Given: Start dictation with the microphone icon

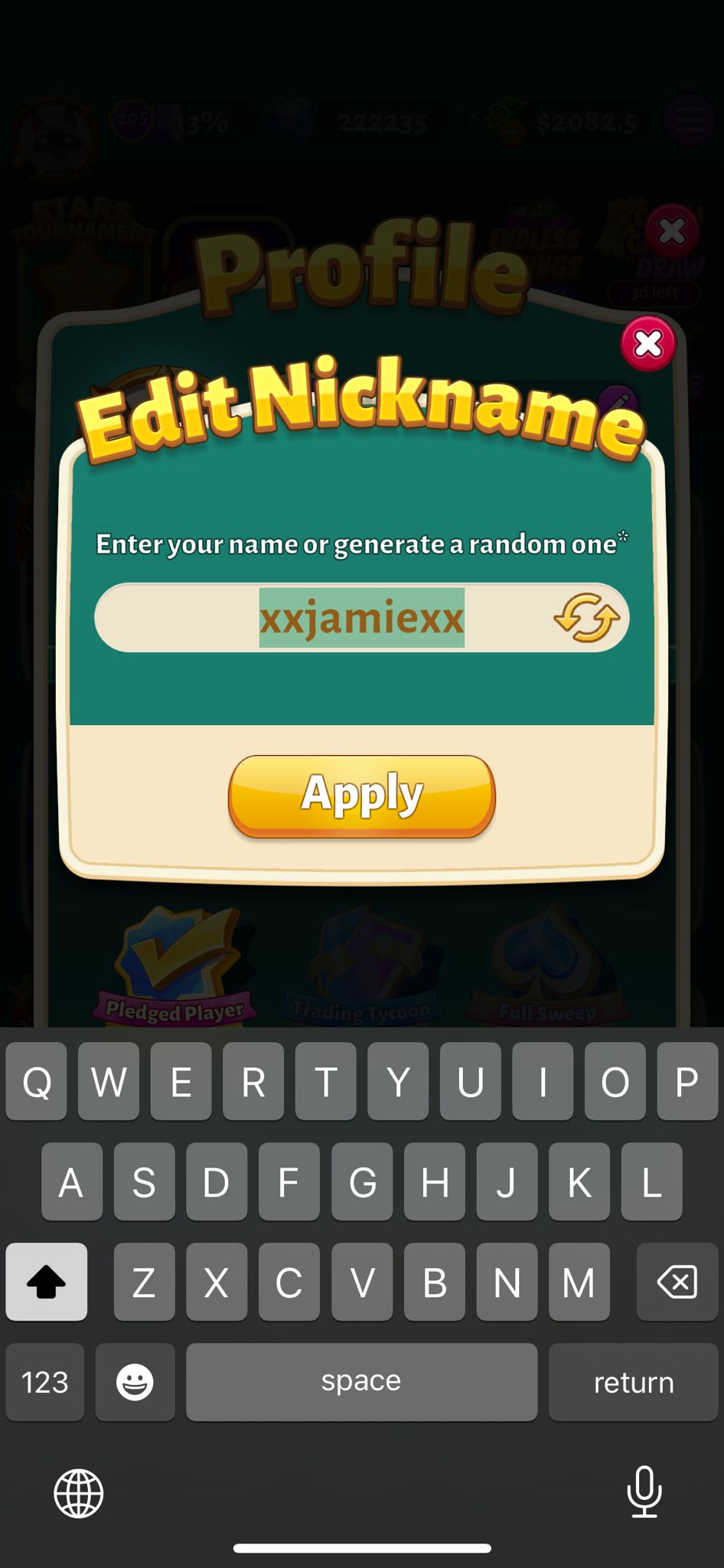Looking at the screenshot, I should (645, 1491).
